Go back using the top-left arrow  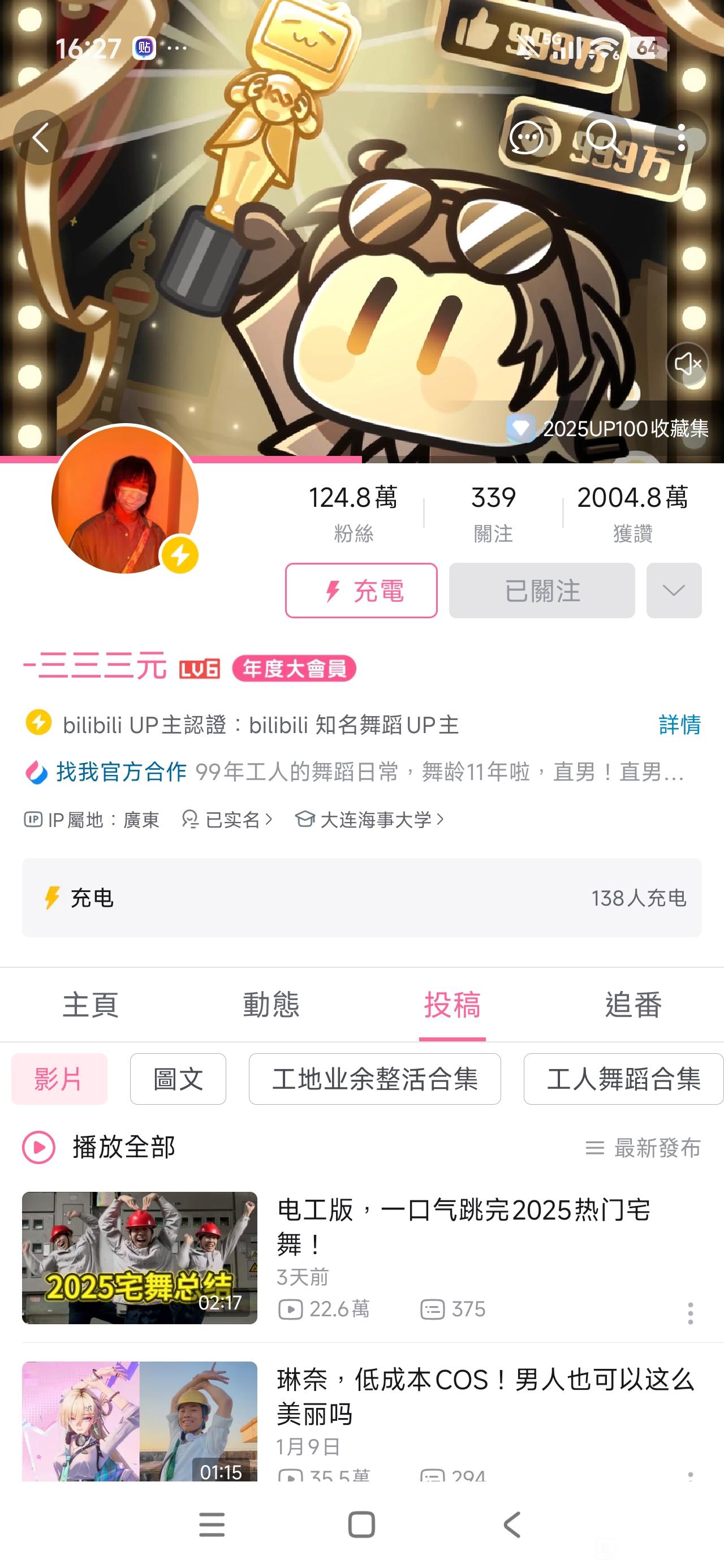[x=40, y=137]
